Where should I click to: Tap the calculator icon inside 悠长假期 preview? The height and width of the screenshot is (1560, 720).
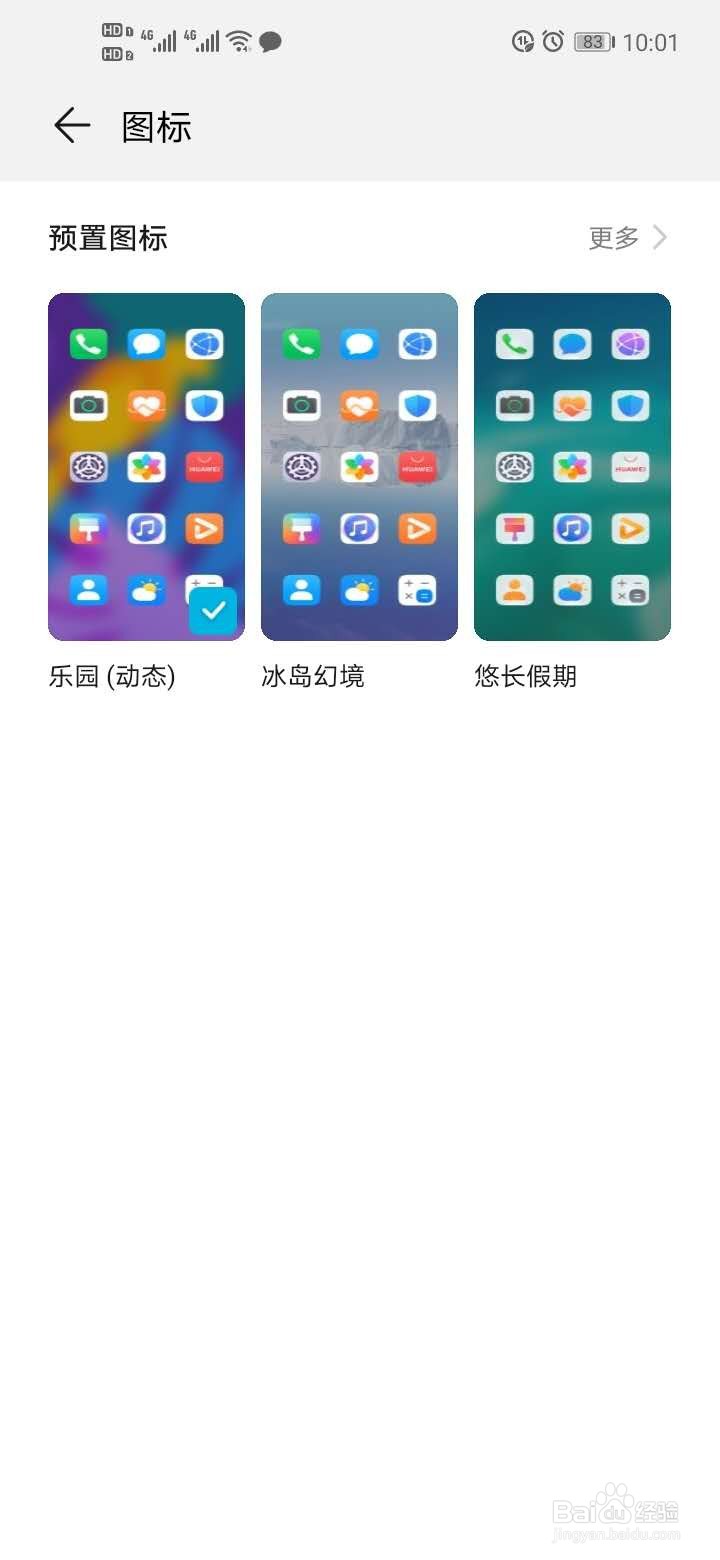point(630,590)
